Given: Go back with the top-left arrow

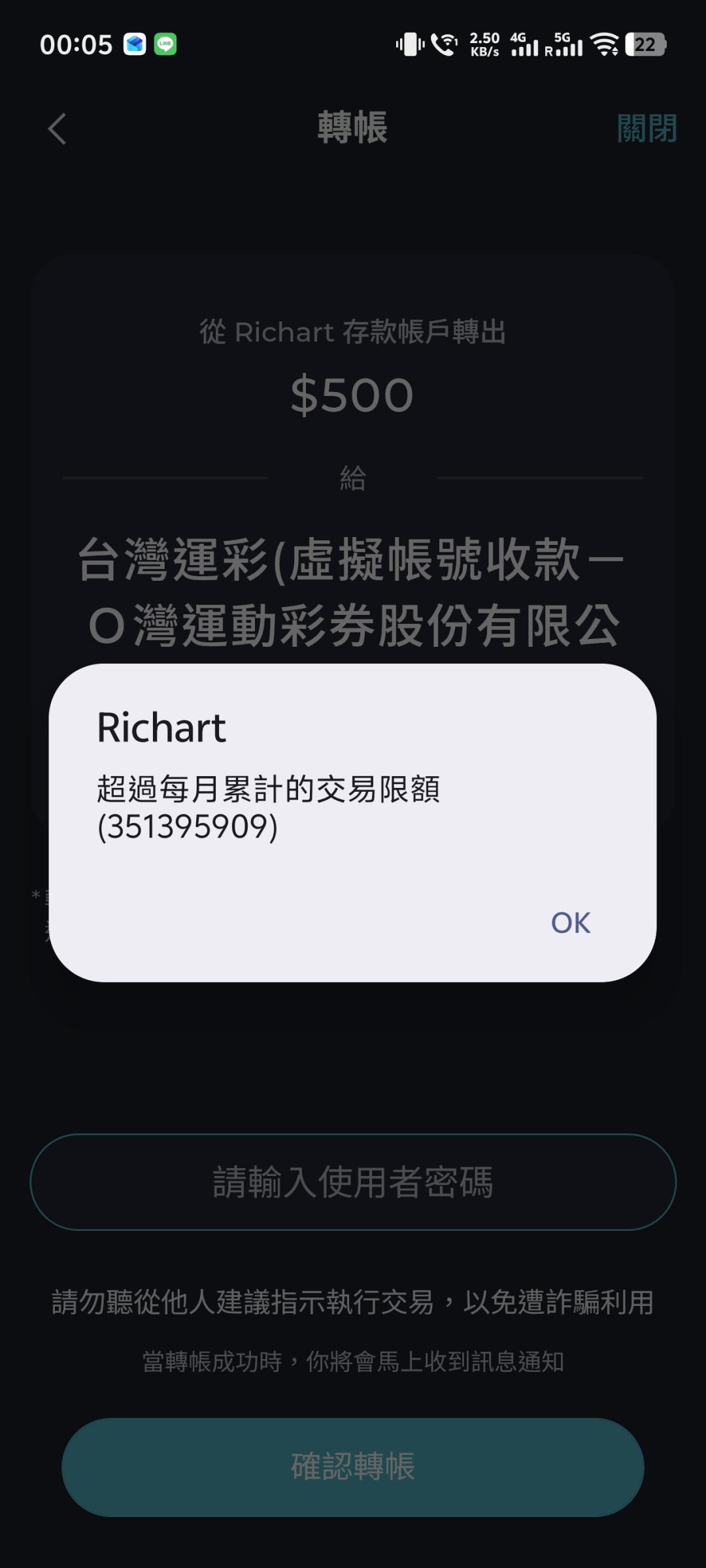Looking at the screenshot, I should tap(58, 129).
